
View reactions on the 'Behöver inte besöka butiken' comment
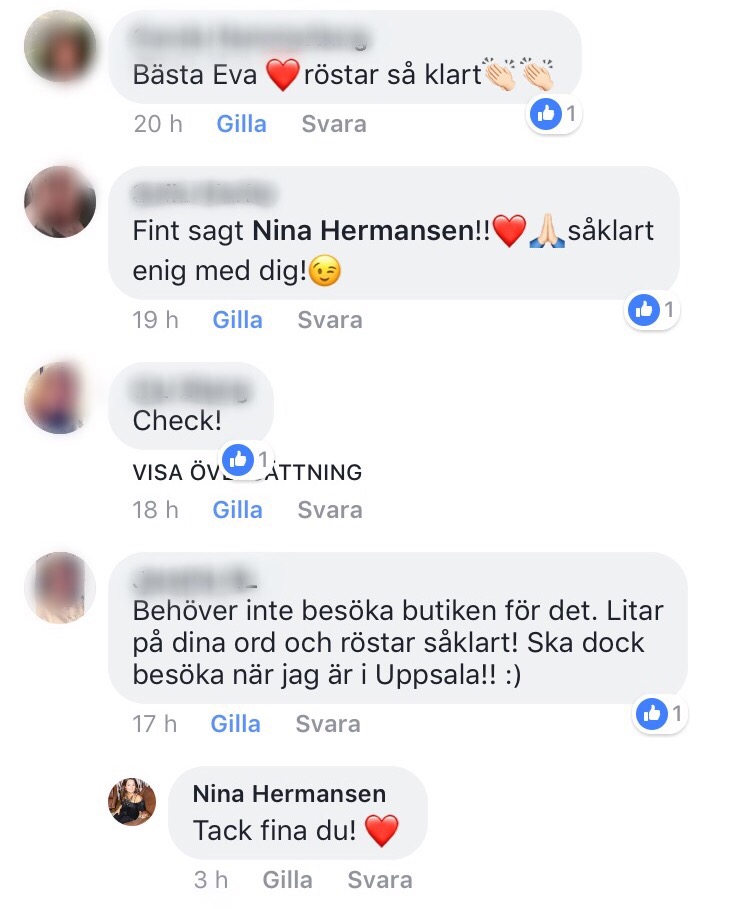coord(660,714)
